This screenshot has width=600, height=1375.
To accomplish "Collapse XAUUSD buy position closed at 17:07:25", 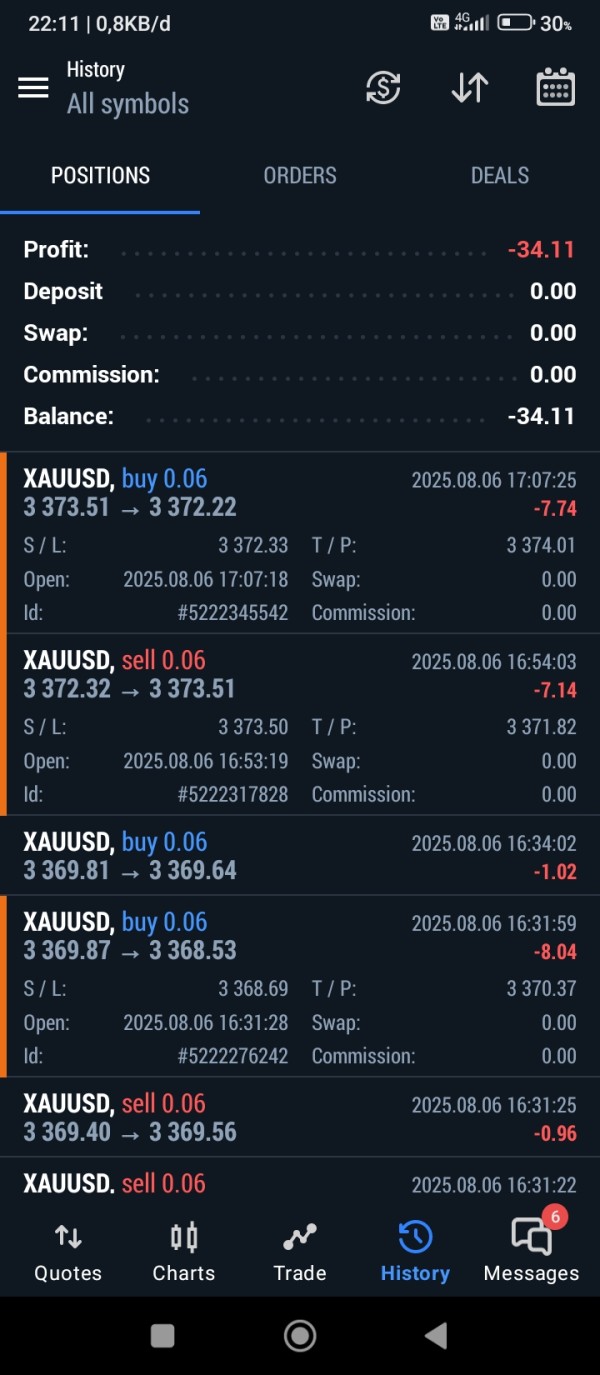I will (300, 493).
